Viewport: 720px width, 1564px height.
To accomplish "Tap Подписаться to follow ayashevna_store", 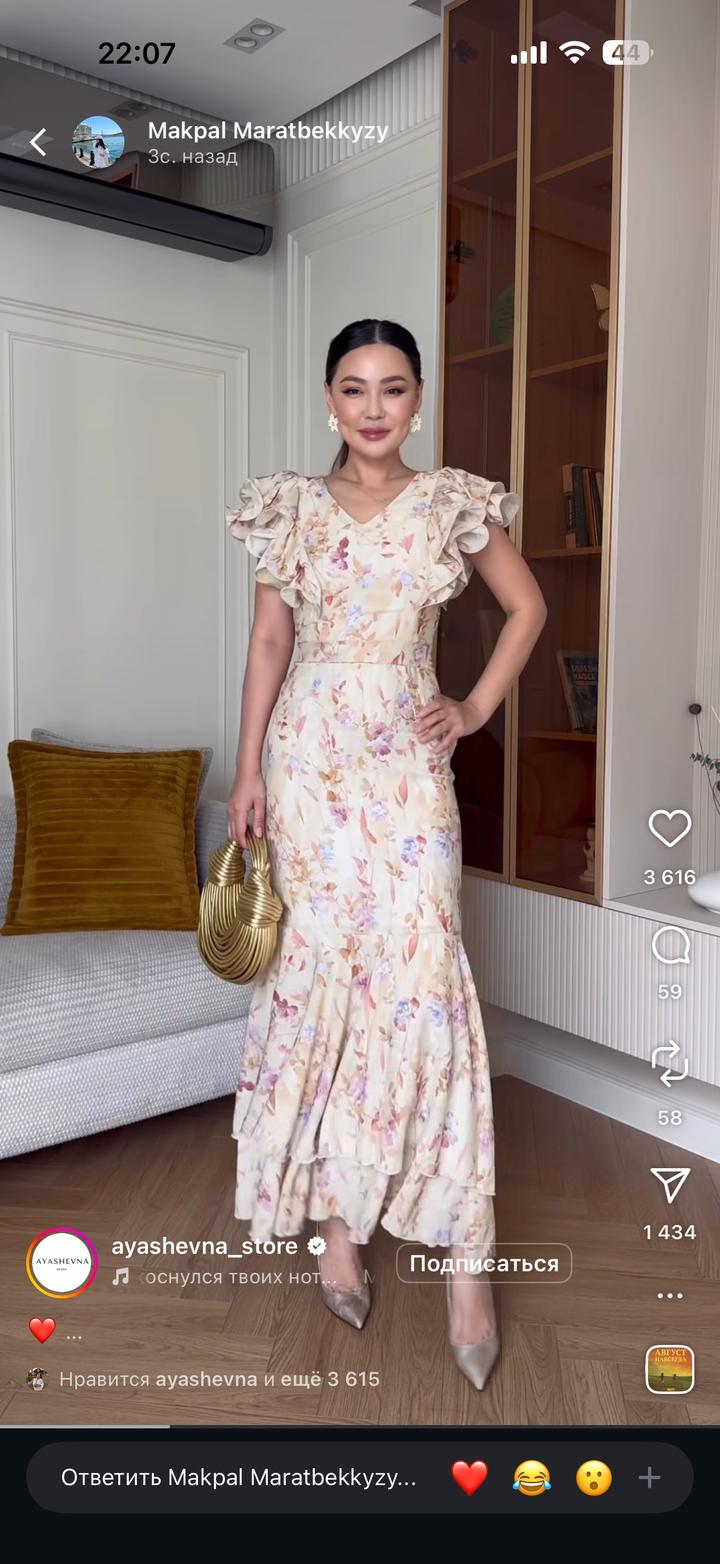I will click(x=484, y=1263).
